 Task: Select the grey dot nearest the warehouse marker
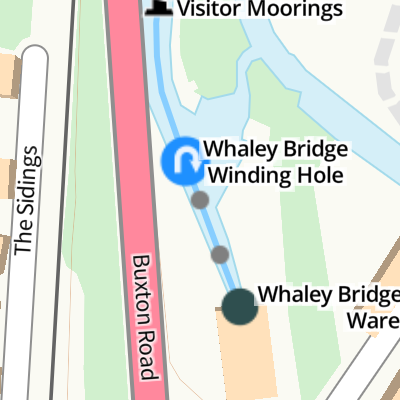220,255
